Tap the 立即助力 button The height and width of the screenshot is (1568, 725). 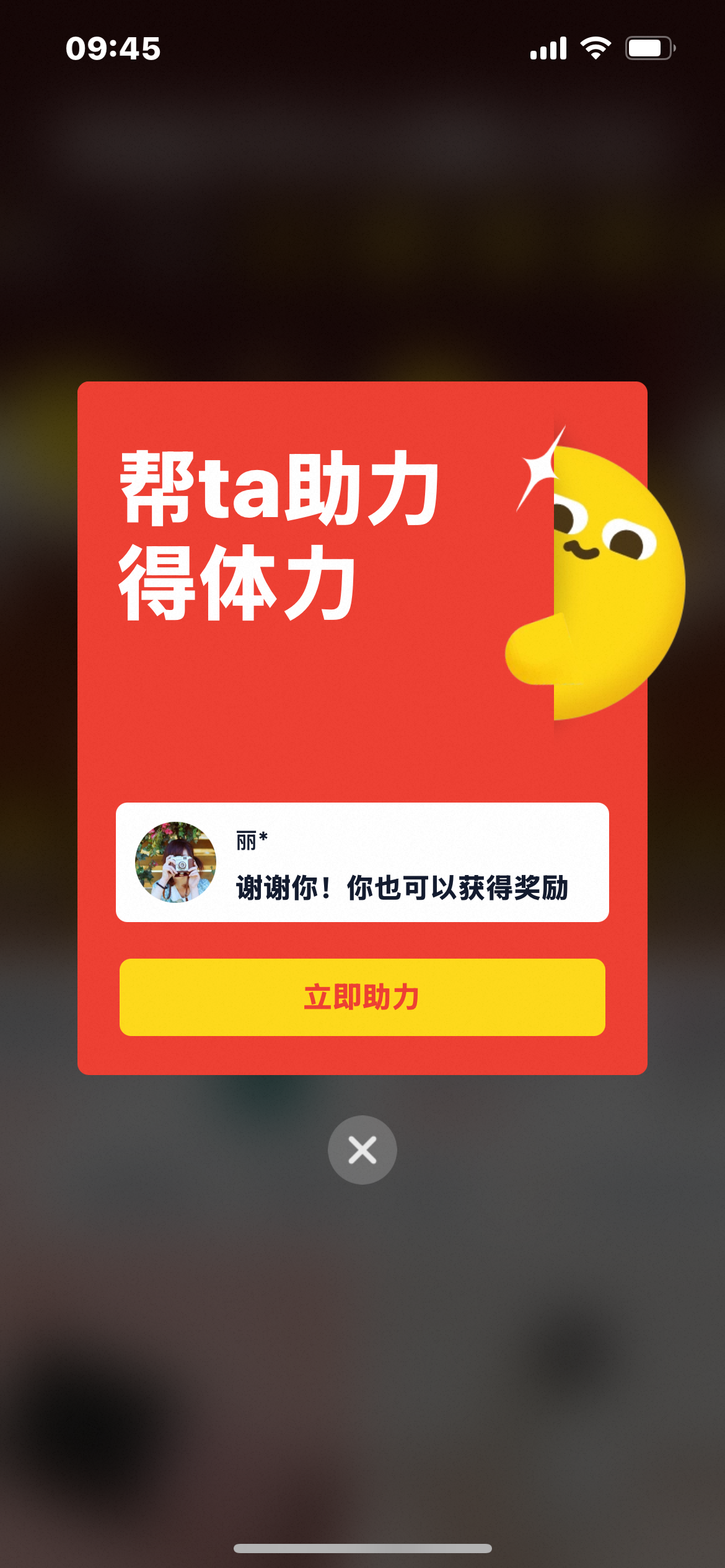[x=362, y=997]
